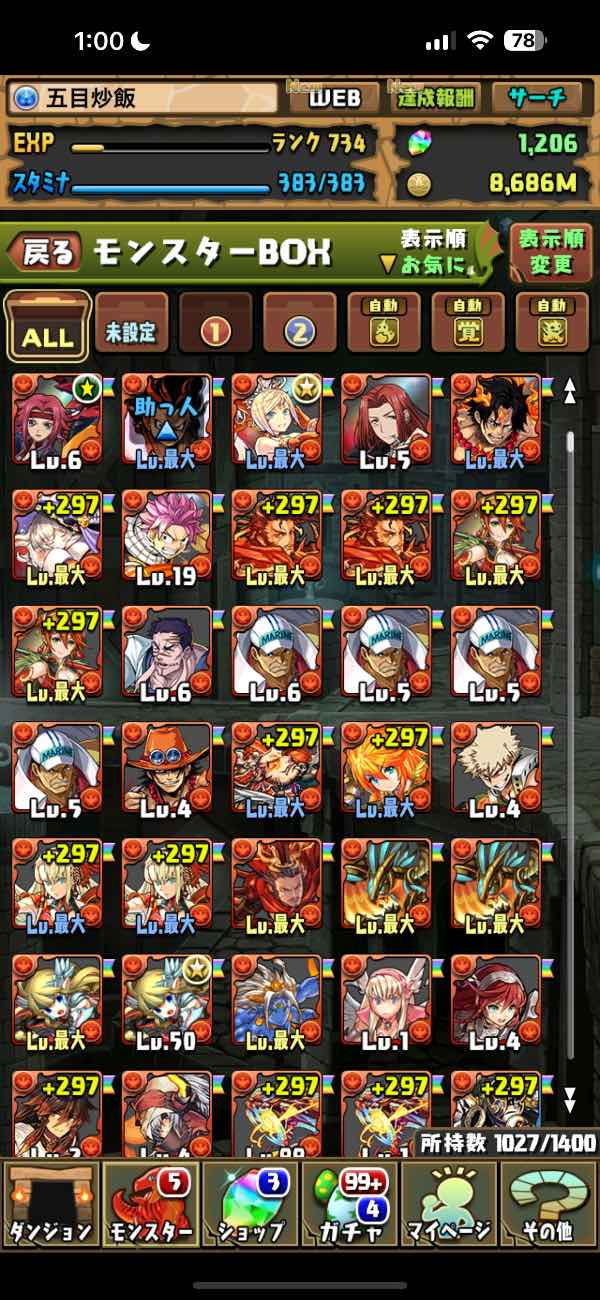The width and height of the screenshot is (600, 1300).
Task: Switch to the 未設定 tab
Action: (x=132, y=324)
